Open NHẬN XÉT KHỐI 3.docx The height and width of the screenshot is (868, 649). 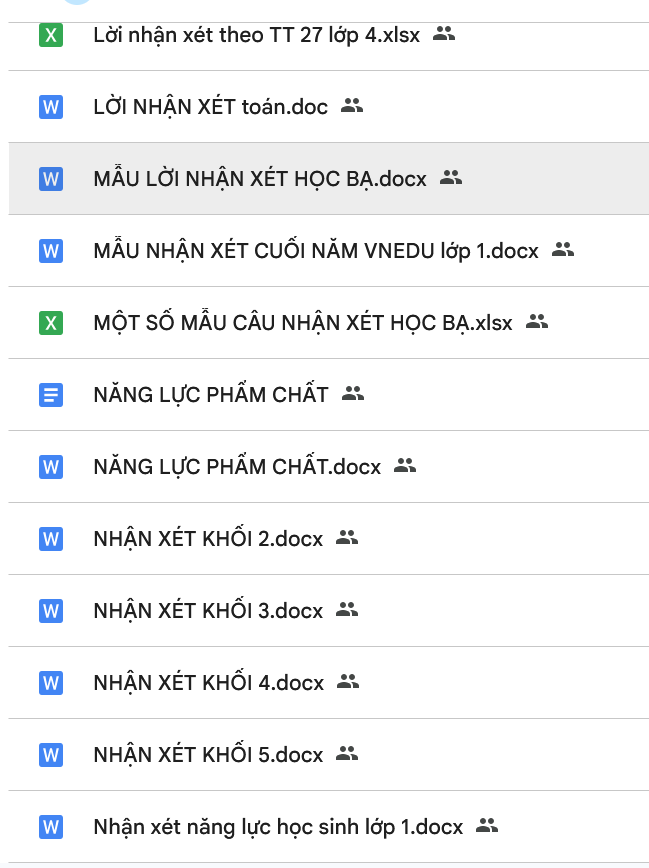208,610
